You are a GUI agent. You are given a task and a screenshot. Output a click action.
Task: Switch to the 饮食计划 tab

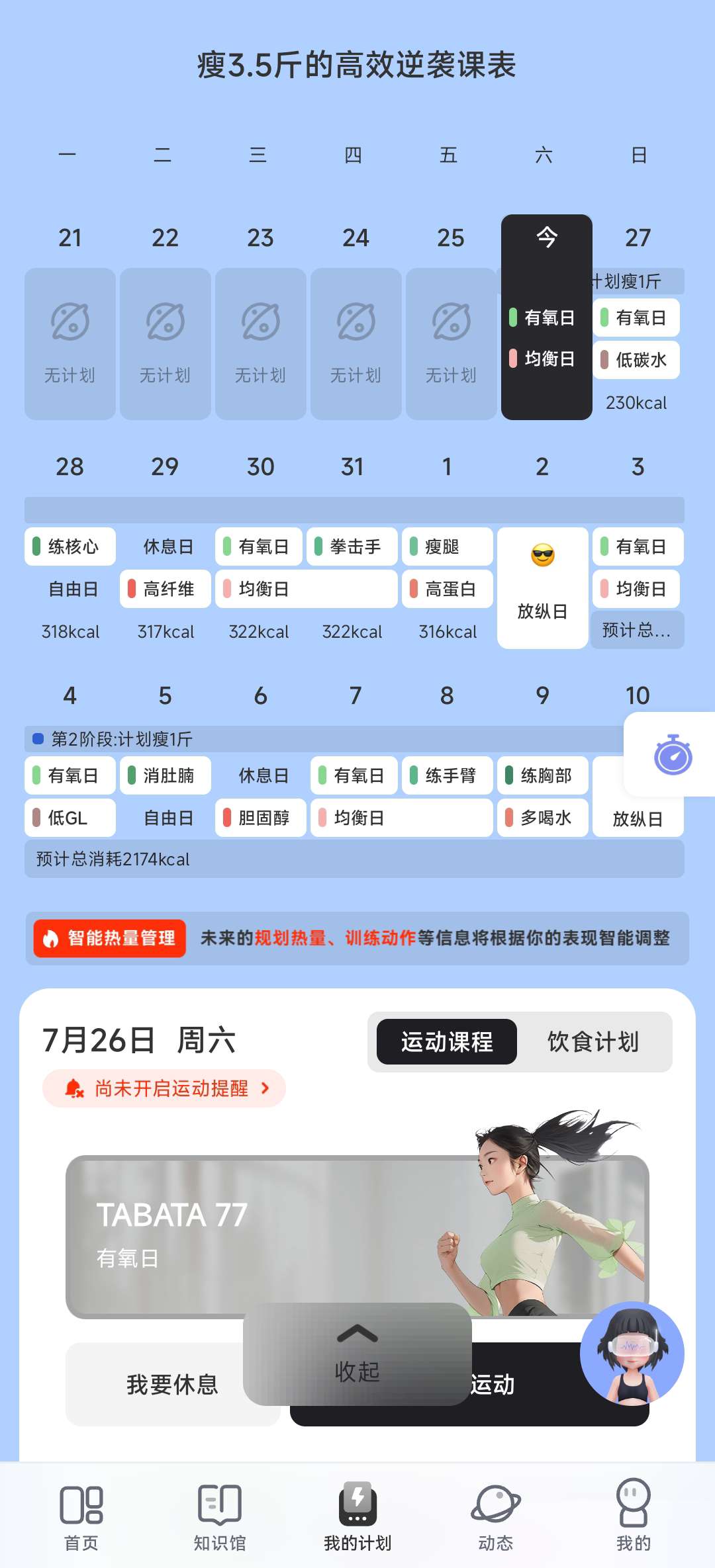click(593, 1042)
